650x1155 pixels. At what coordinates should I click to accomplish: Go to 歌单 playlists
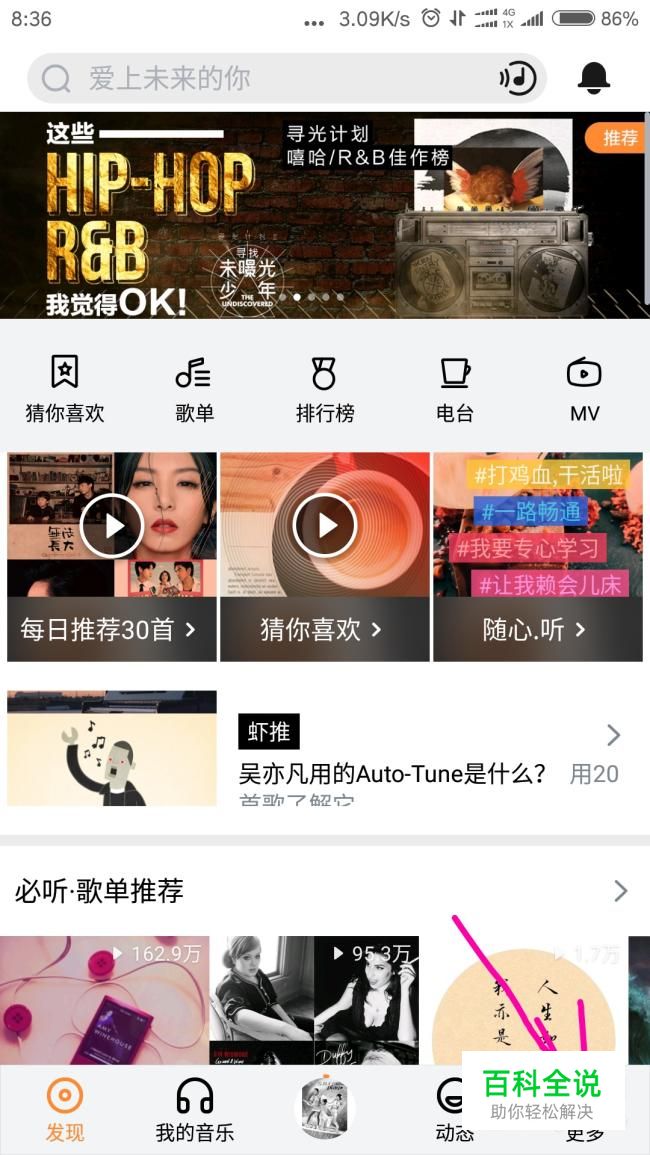pos(194,388)
